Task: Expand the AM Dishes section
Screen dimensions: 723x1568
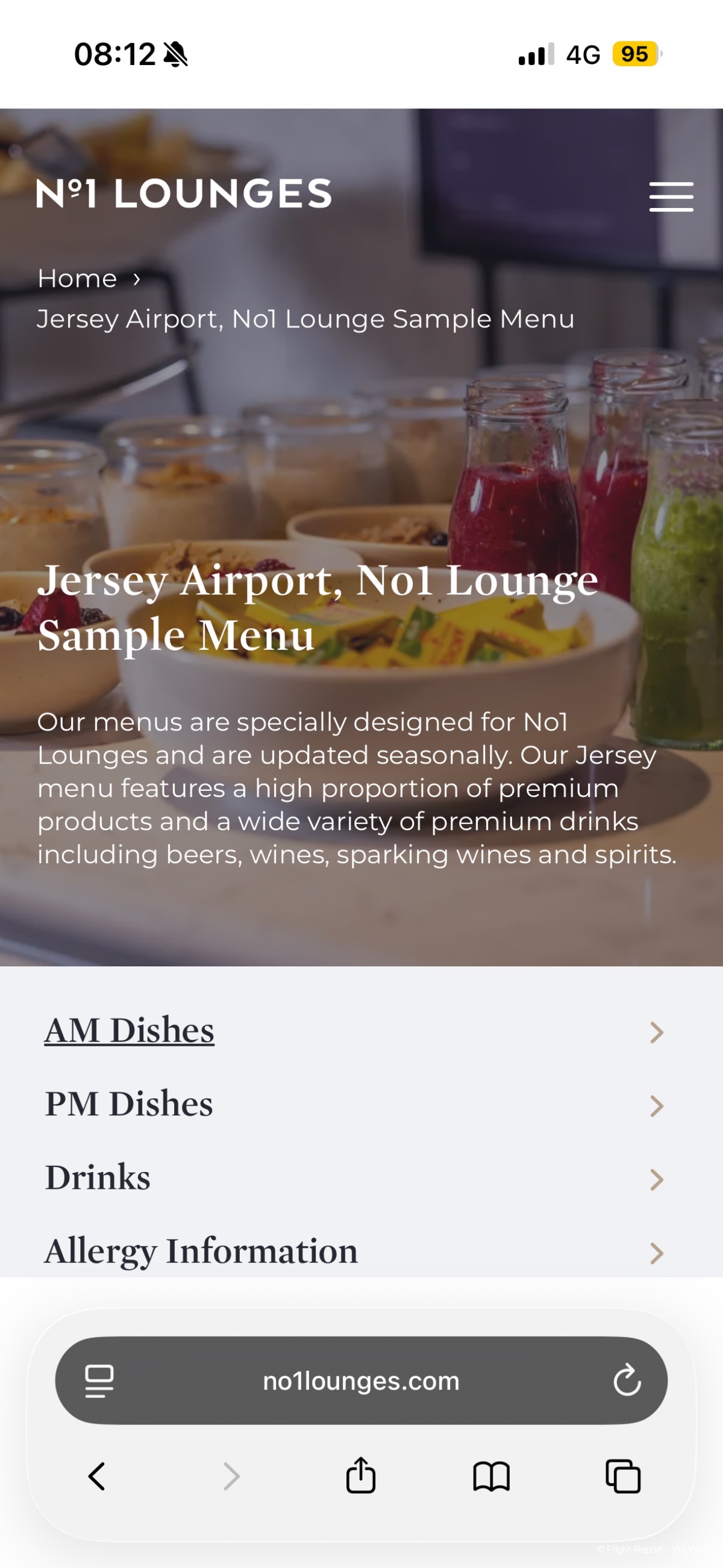Action: (x=354, y=1031)
